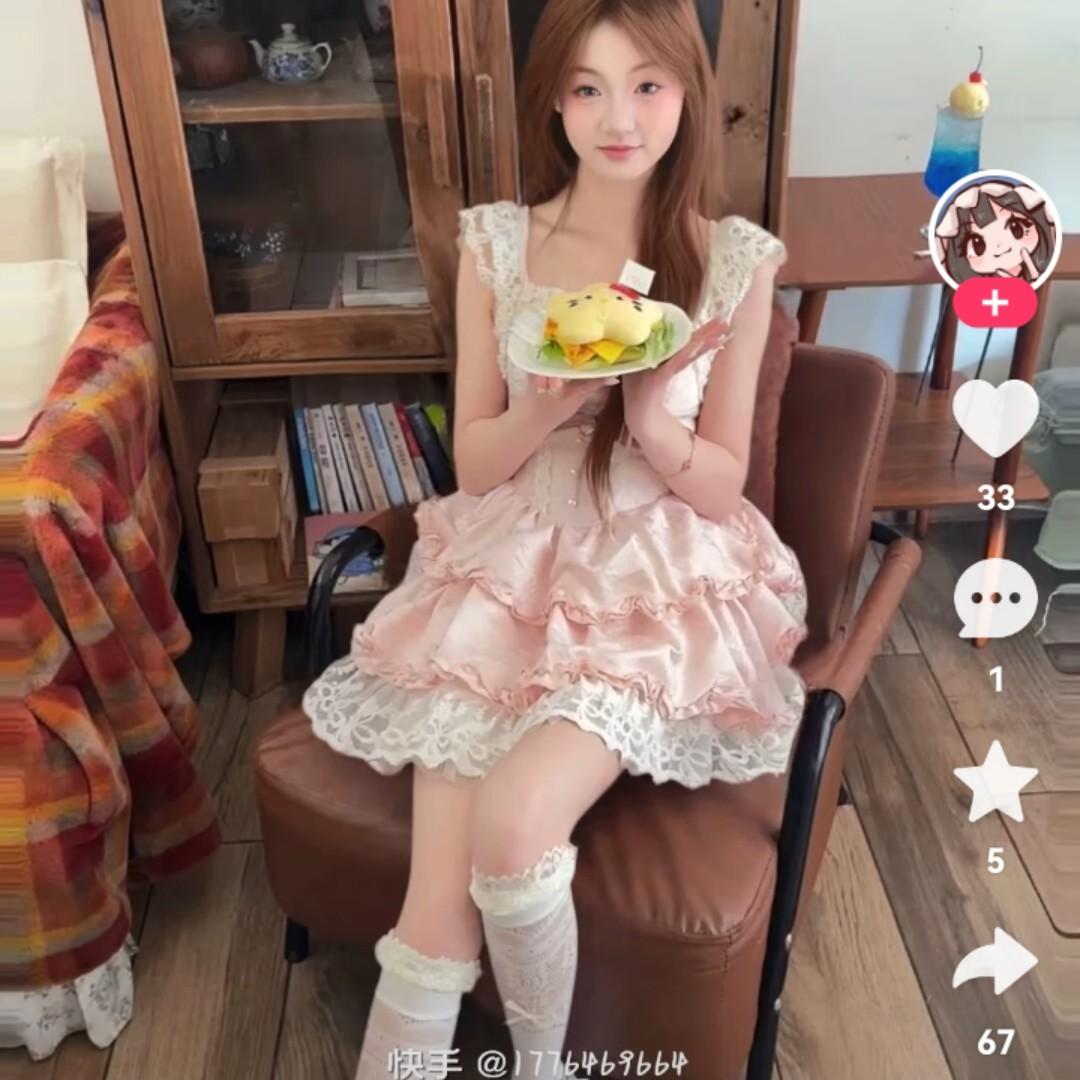Add this video to favorites star
1080x1080 pixels.
pyautogui.click(x=994, y=781)
